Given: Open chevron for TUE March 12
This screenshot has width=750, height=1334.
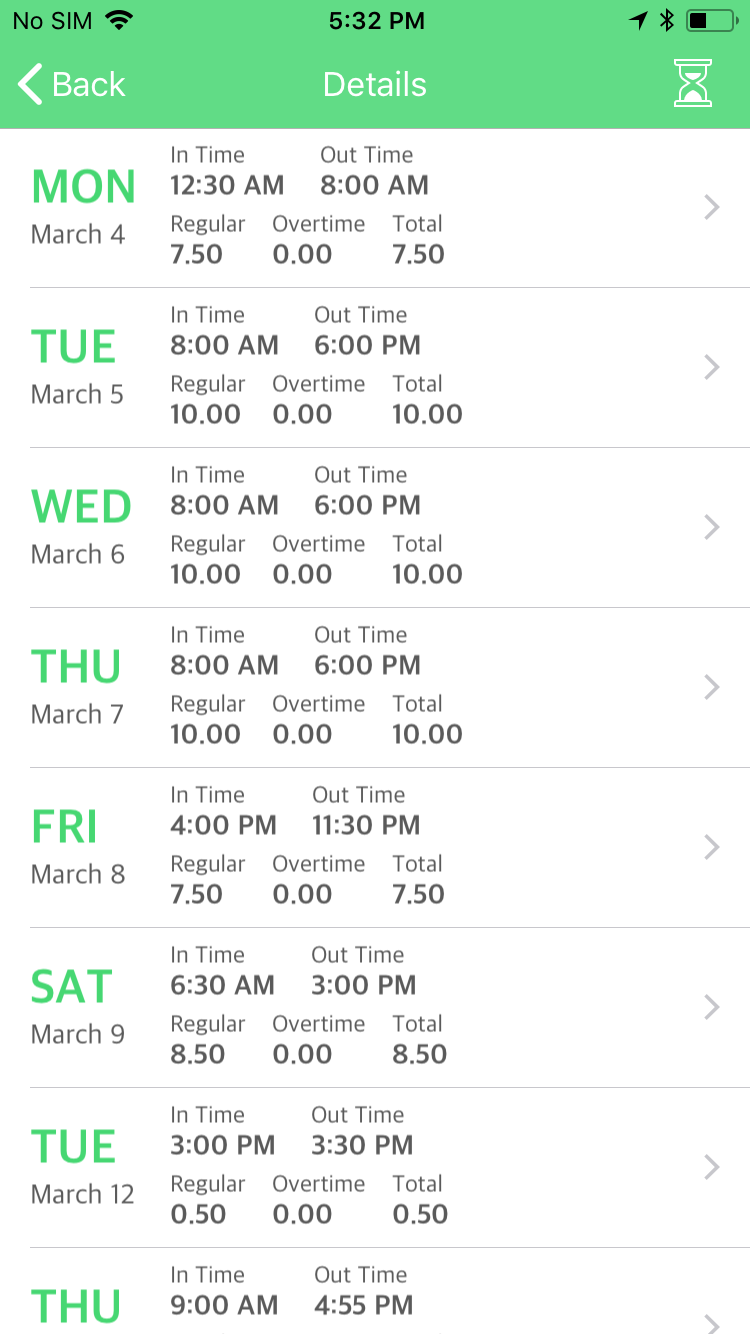Looking at the screenshot, I should coord(711,1167).
